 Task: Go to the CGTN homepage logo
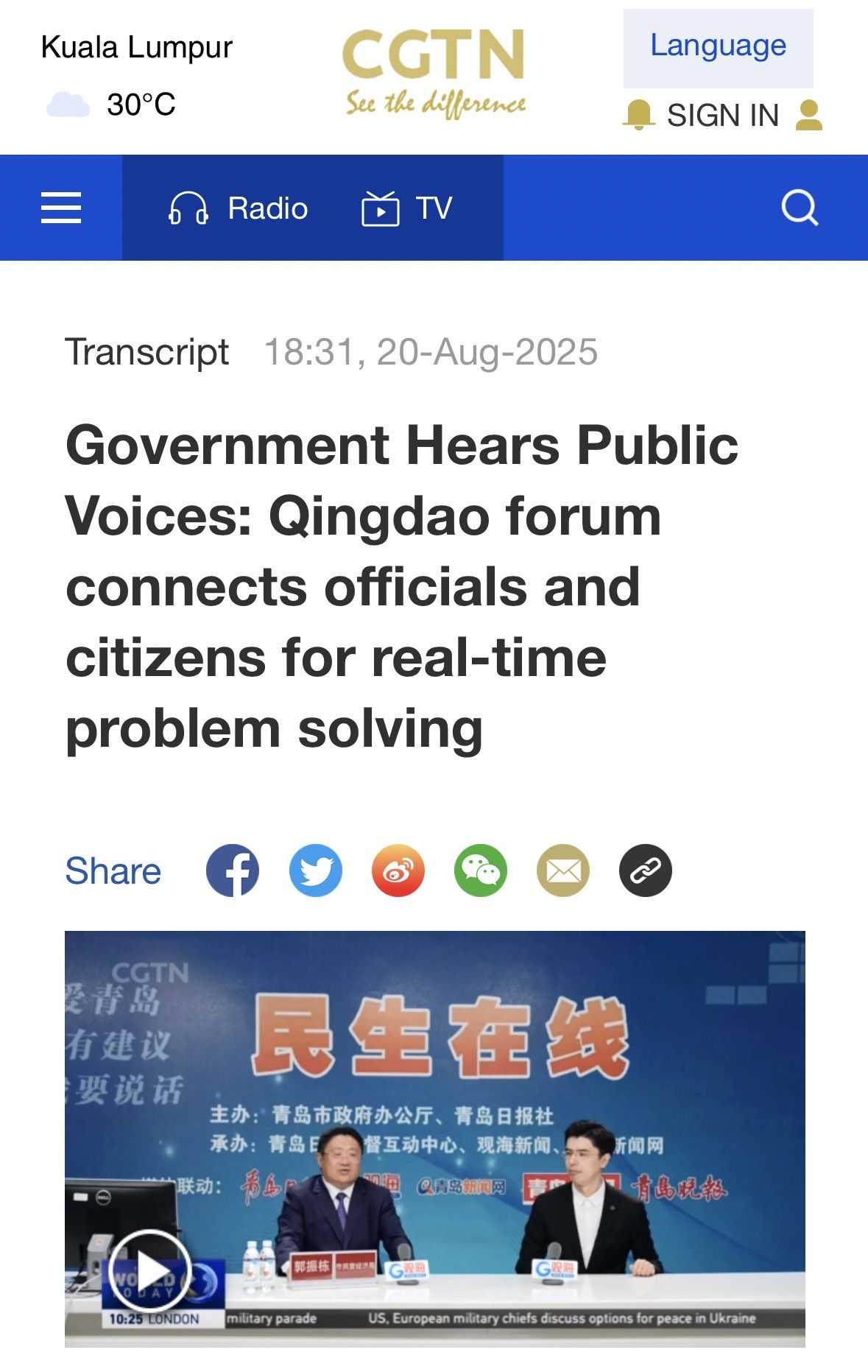[x=434, y=72]
